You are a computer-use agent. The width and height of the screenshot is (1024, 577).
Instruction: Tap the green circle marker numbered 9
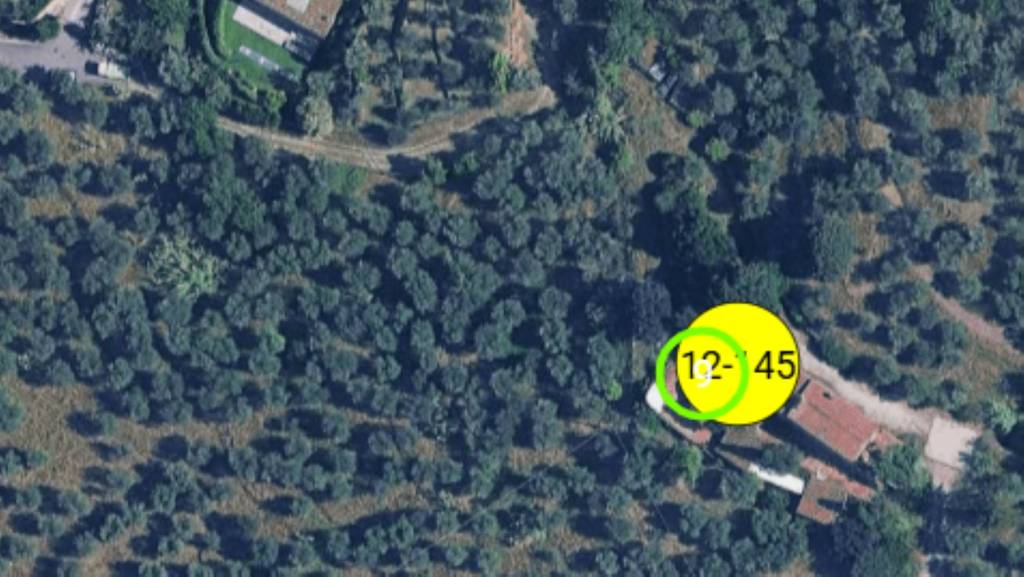(x=701, y=373)
